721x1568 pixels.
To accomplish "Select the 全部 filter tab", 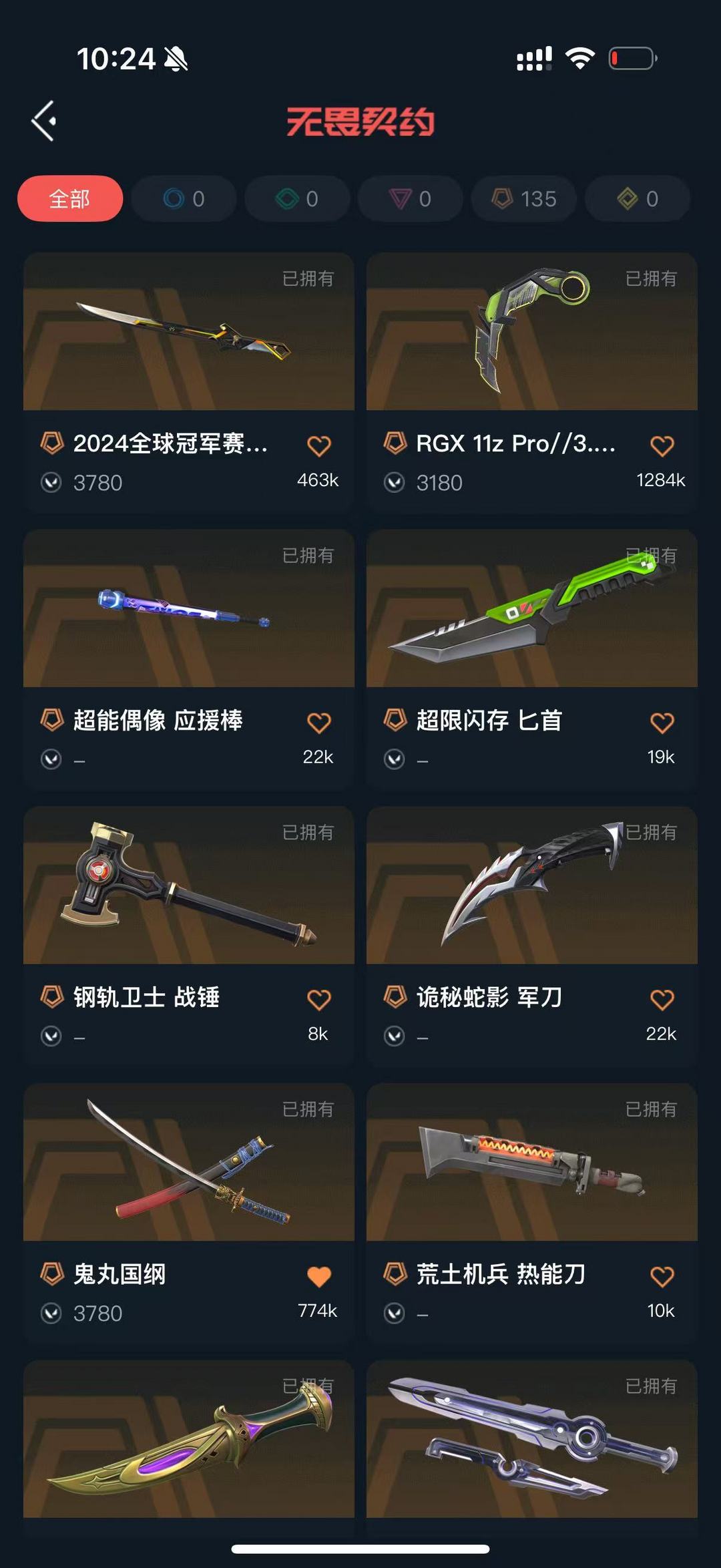I will click(x=69, y=198).
